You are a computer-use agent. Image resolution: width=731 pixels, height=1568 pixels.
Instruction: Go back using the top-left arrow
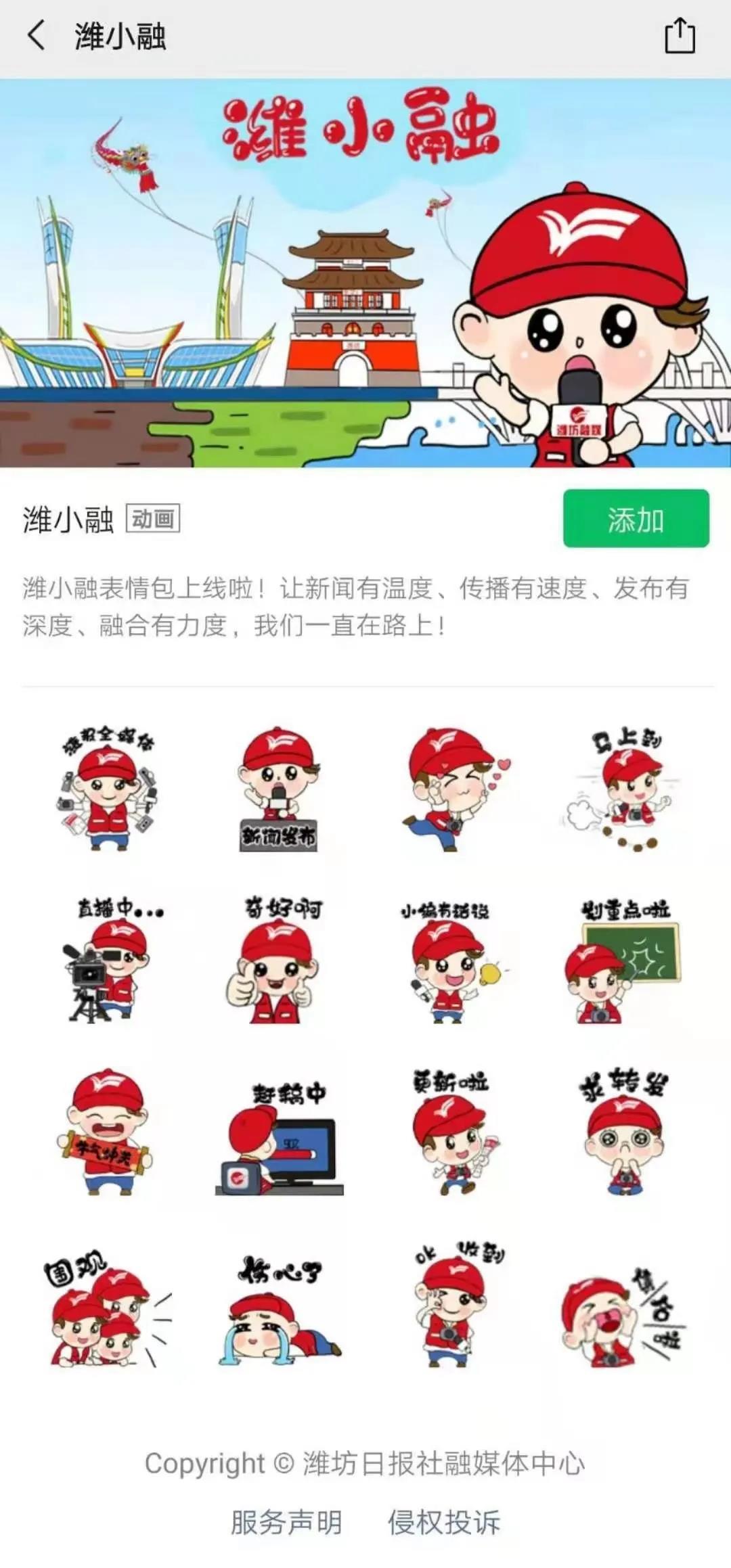(x=37, y=35)
